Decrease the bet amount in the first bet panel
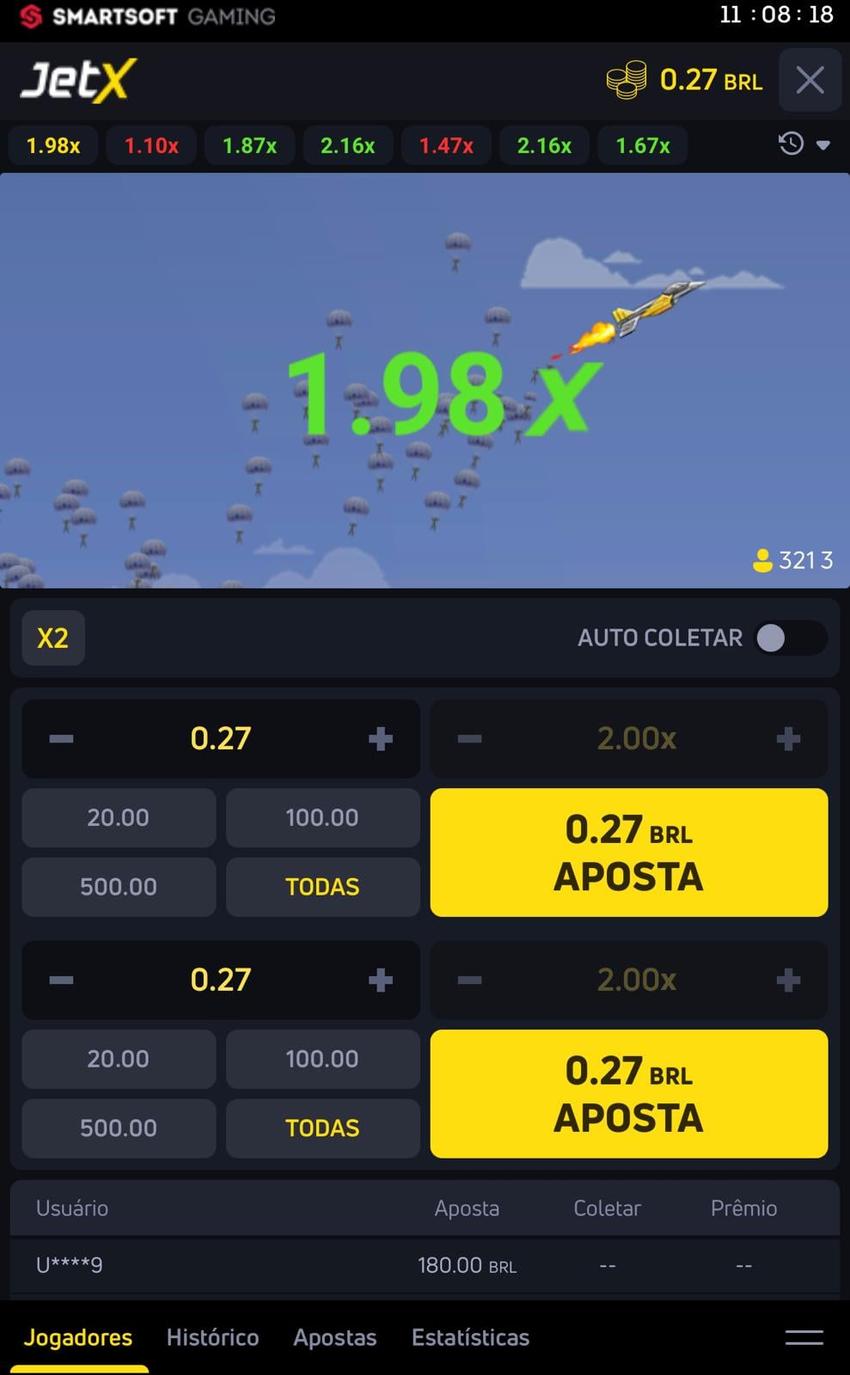This screenshot has height=1375, width=850. point(61,739)
